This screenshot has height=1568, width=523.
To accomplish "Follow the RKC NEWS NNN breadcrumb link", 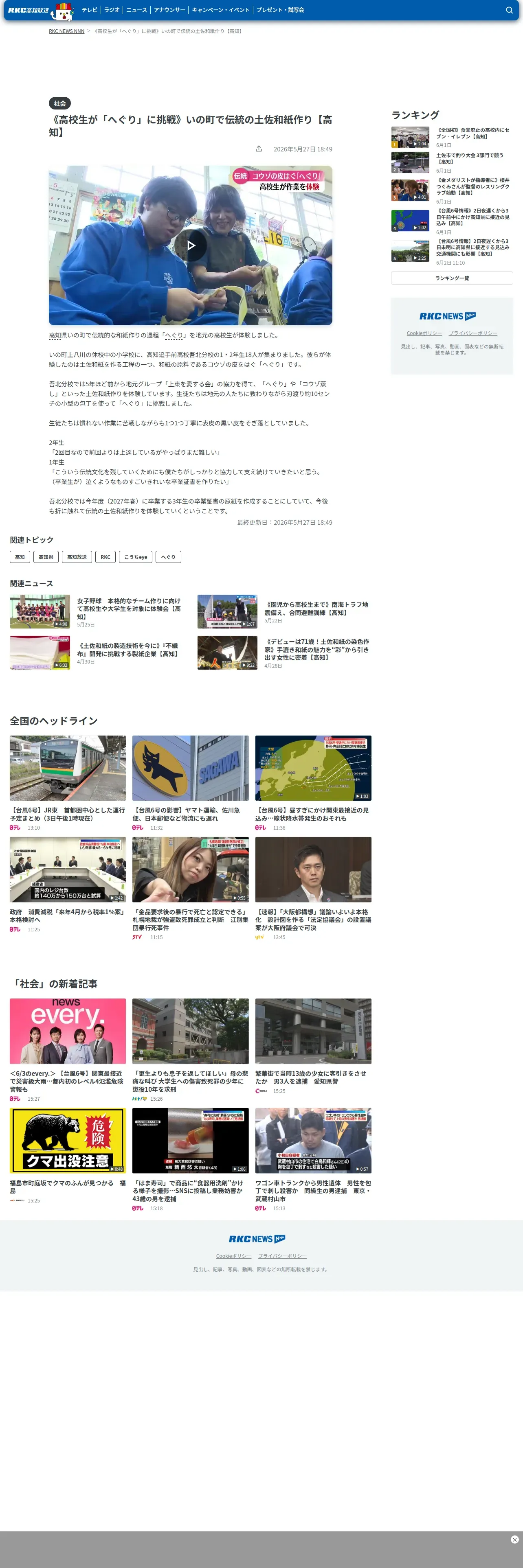I will click(x=66, y=31).
